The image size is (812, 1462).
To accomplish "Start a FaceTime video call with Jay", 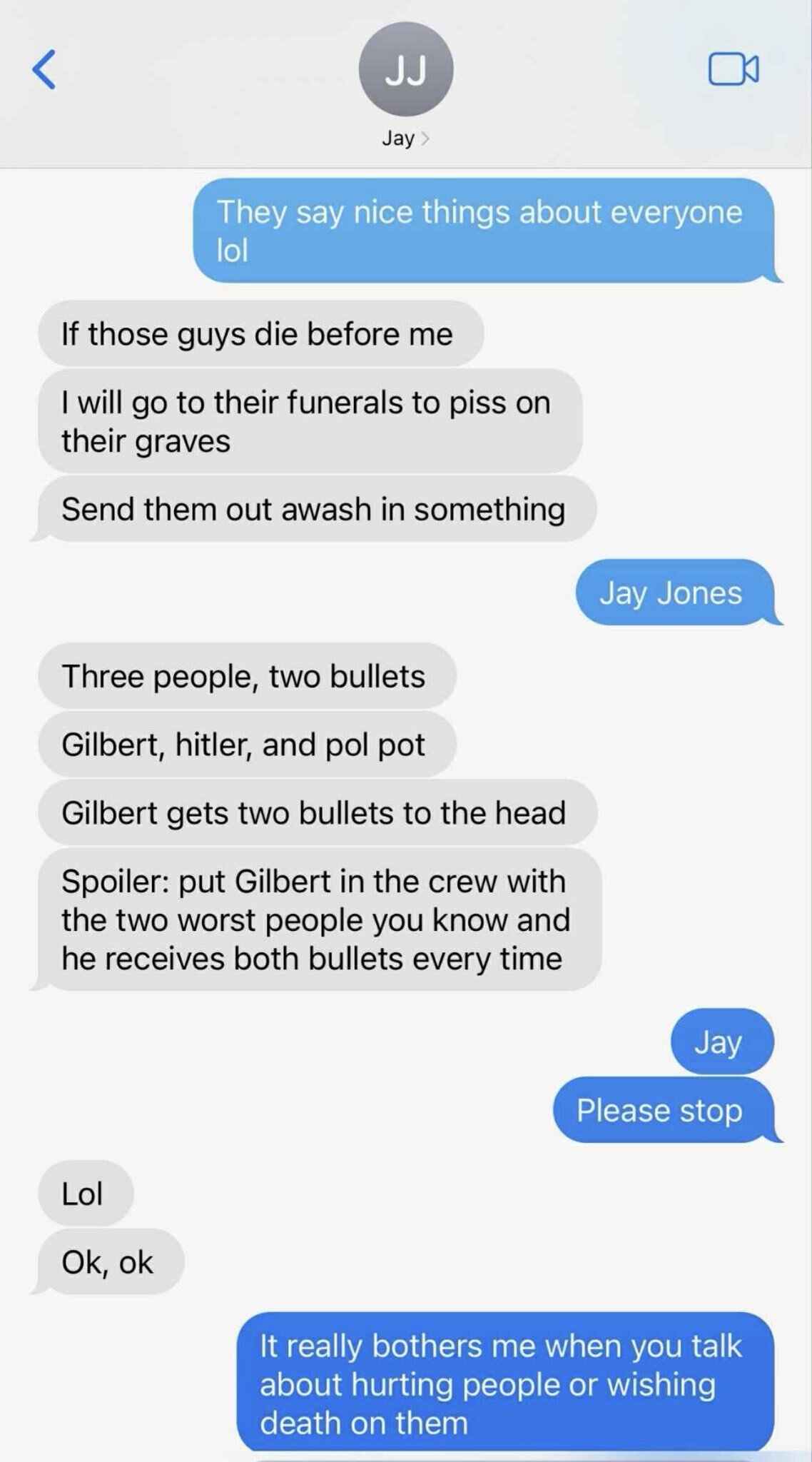I will [x=733, y=69].
